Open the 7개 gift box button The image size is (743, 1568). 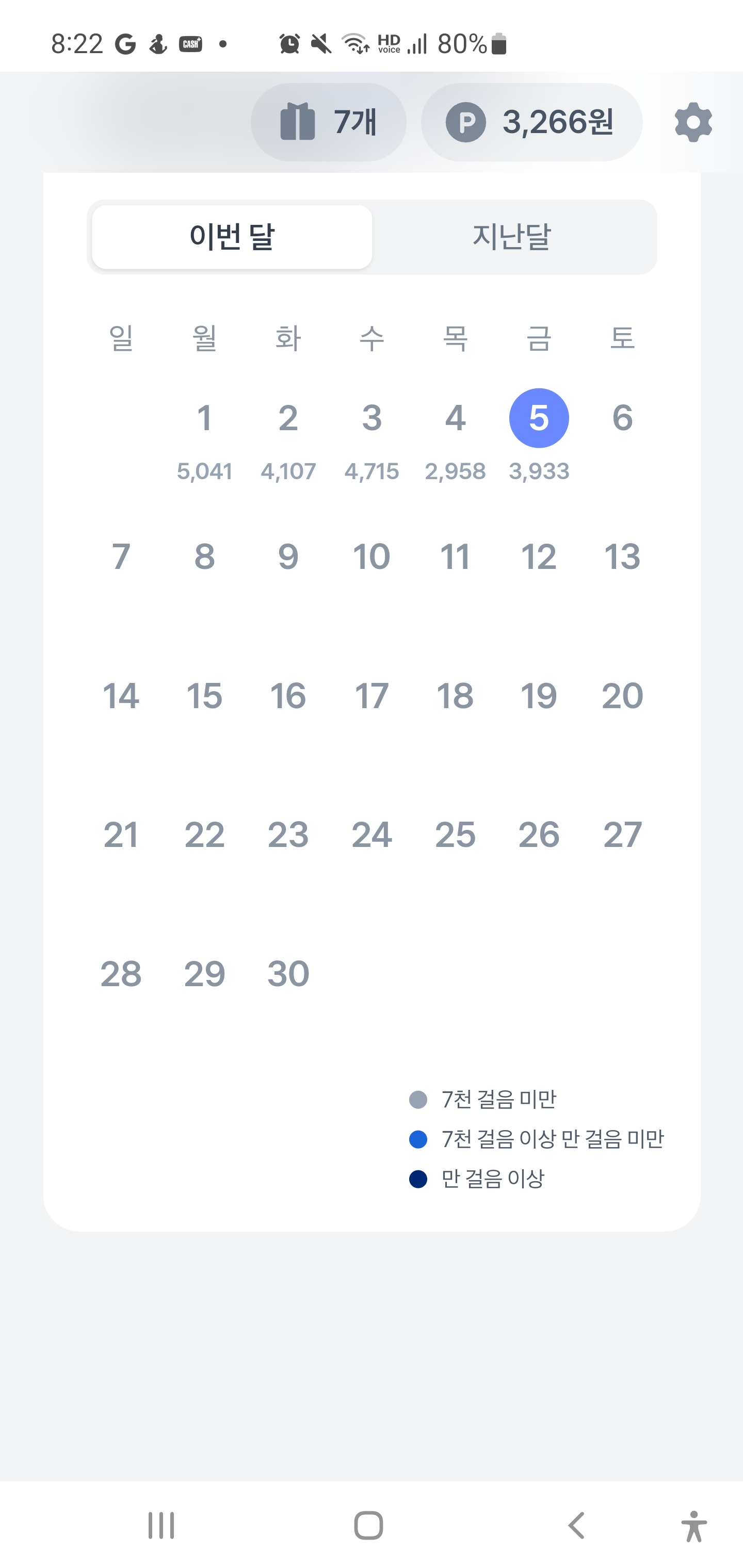[328, 122]
